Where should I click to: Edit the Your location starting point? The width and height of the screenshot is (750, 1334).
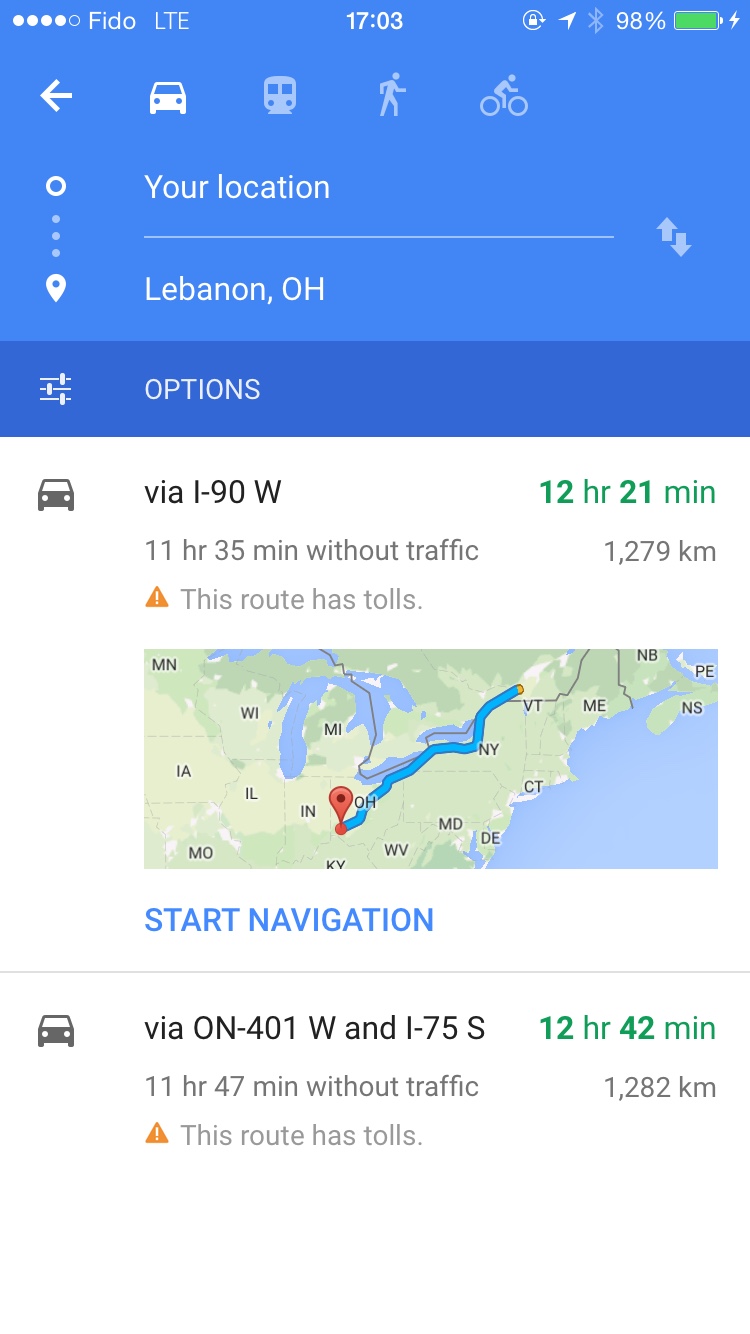(378, 188)
